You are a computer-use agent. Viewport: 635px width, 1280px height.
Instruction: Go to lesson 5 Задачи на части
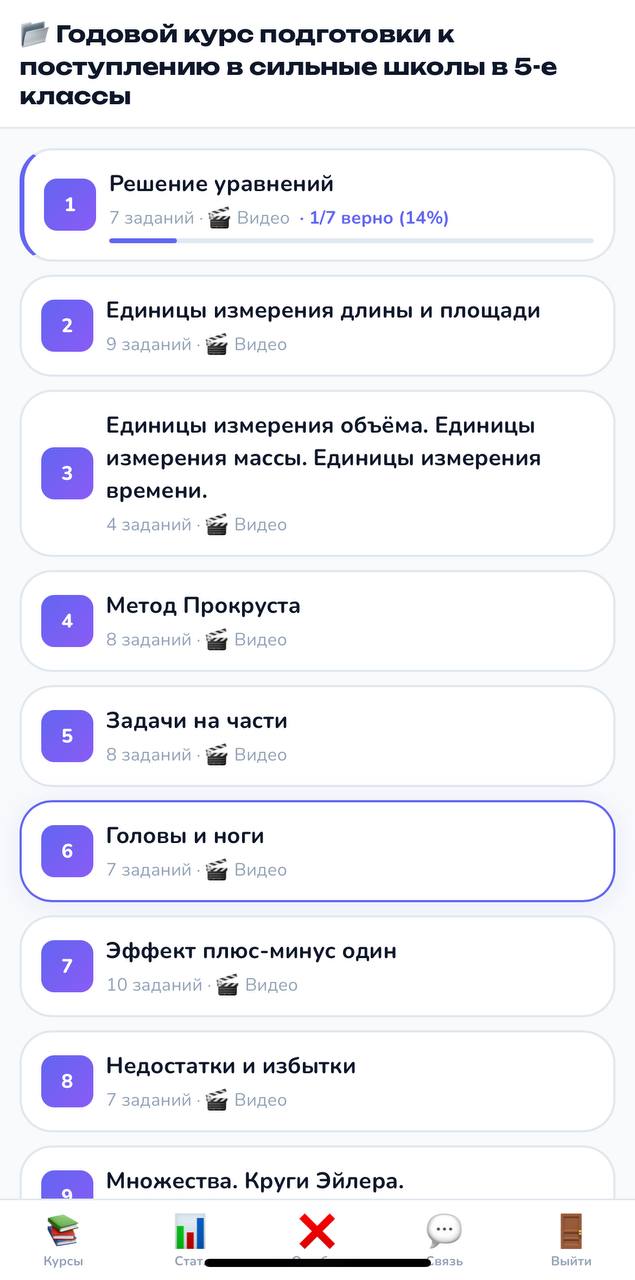pos(317,736)
